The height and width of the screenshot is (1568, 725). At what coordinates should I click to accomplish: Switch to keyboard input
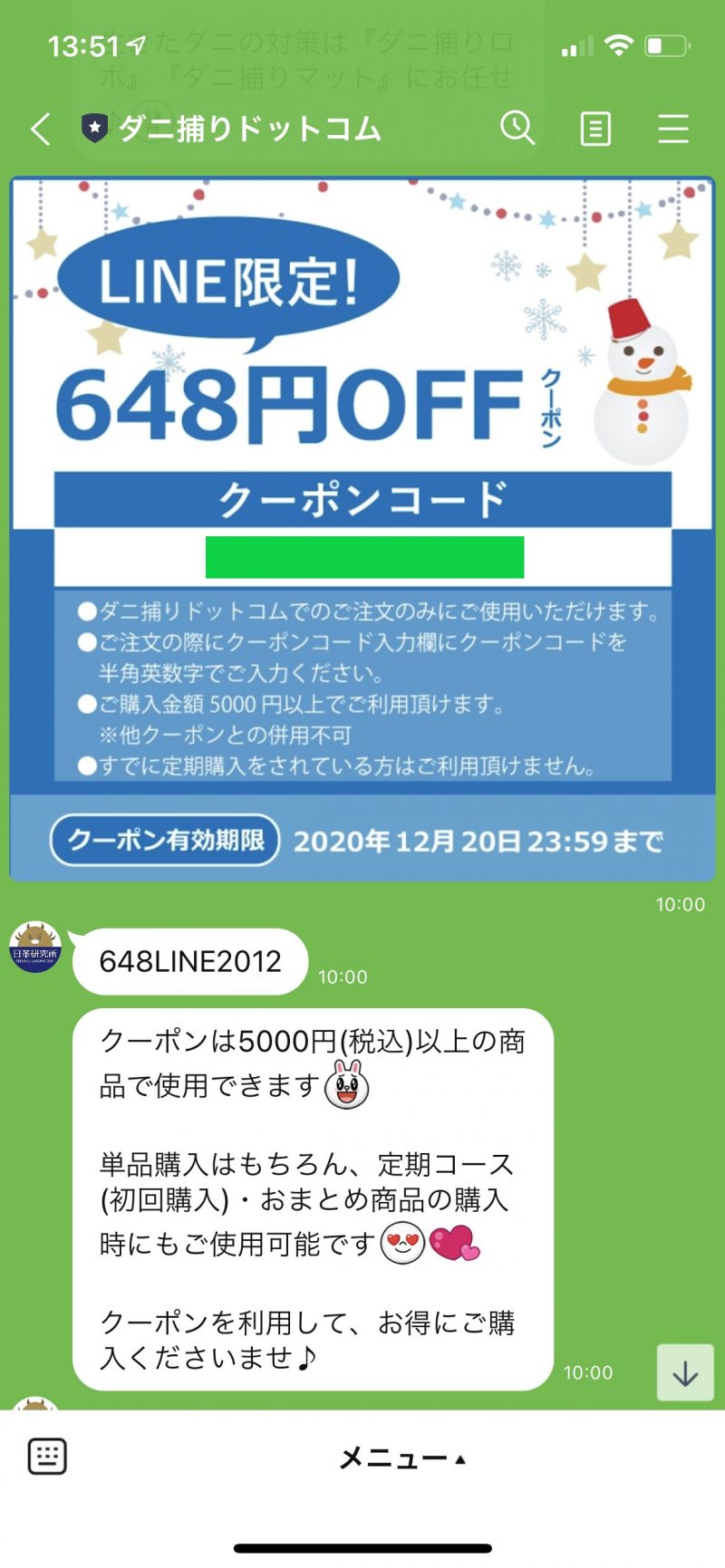coord(47,1457)
